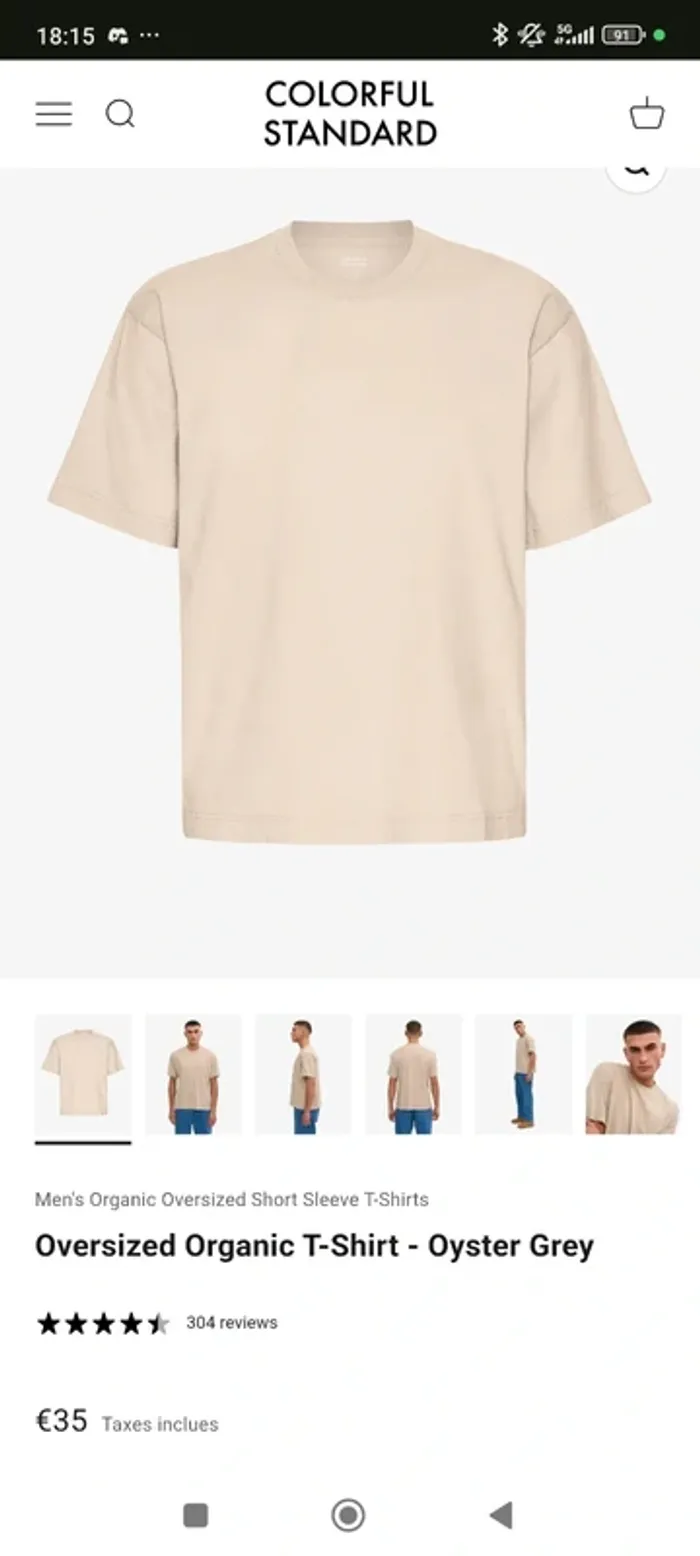Open the search icon in header

tap(120, 114)
